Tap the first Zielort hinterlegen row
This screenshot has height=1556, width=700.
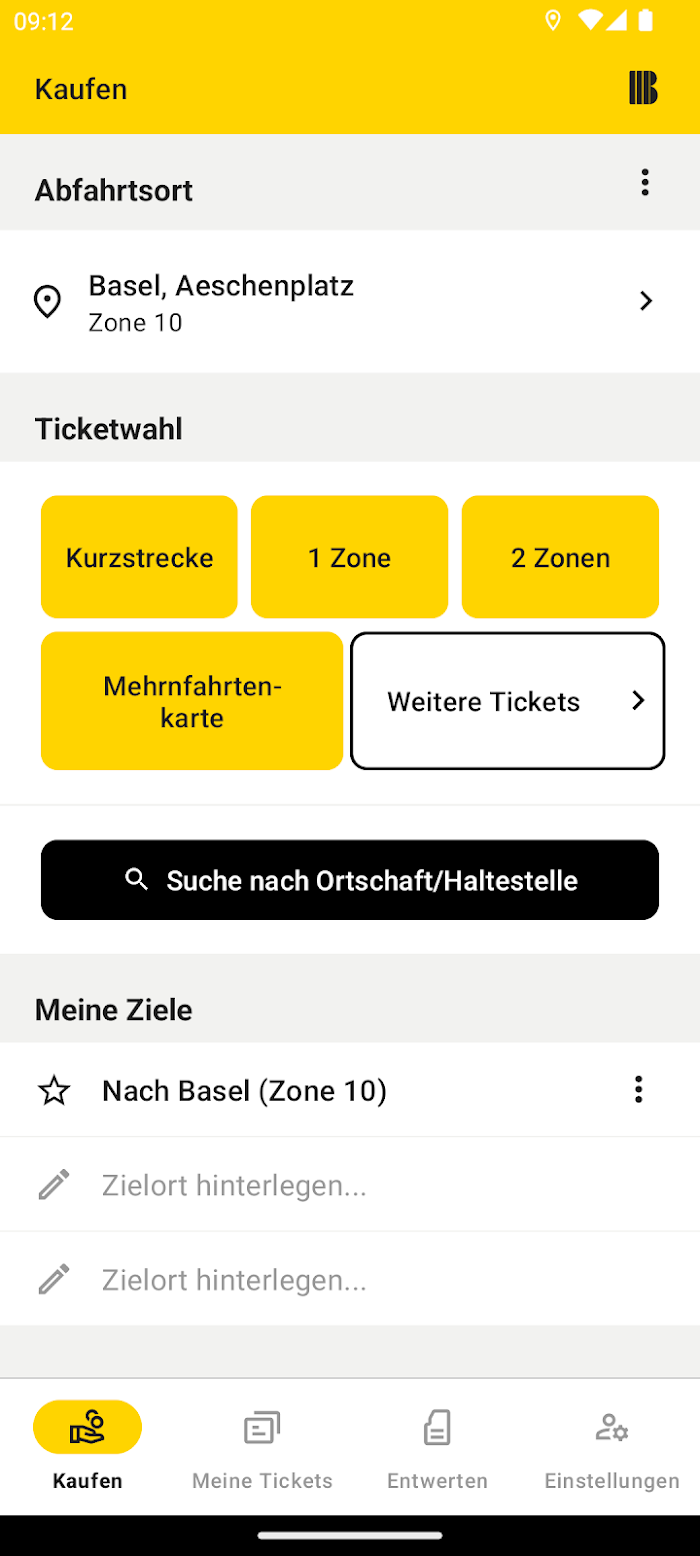tap(350, 1185)
